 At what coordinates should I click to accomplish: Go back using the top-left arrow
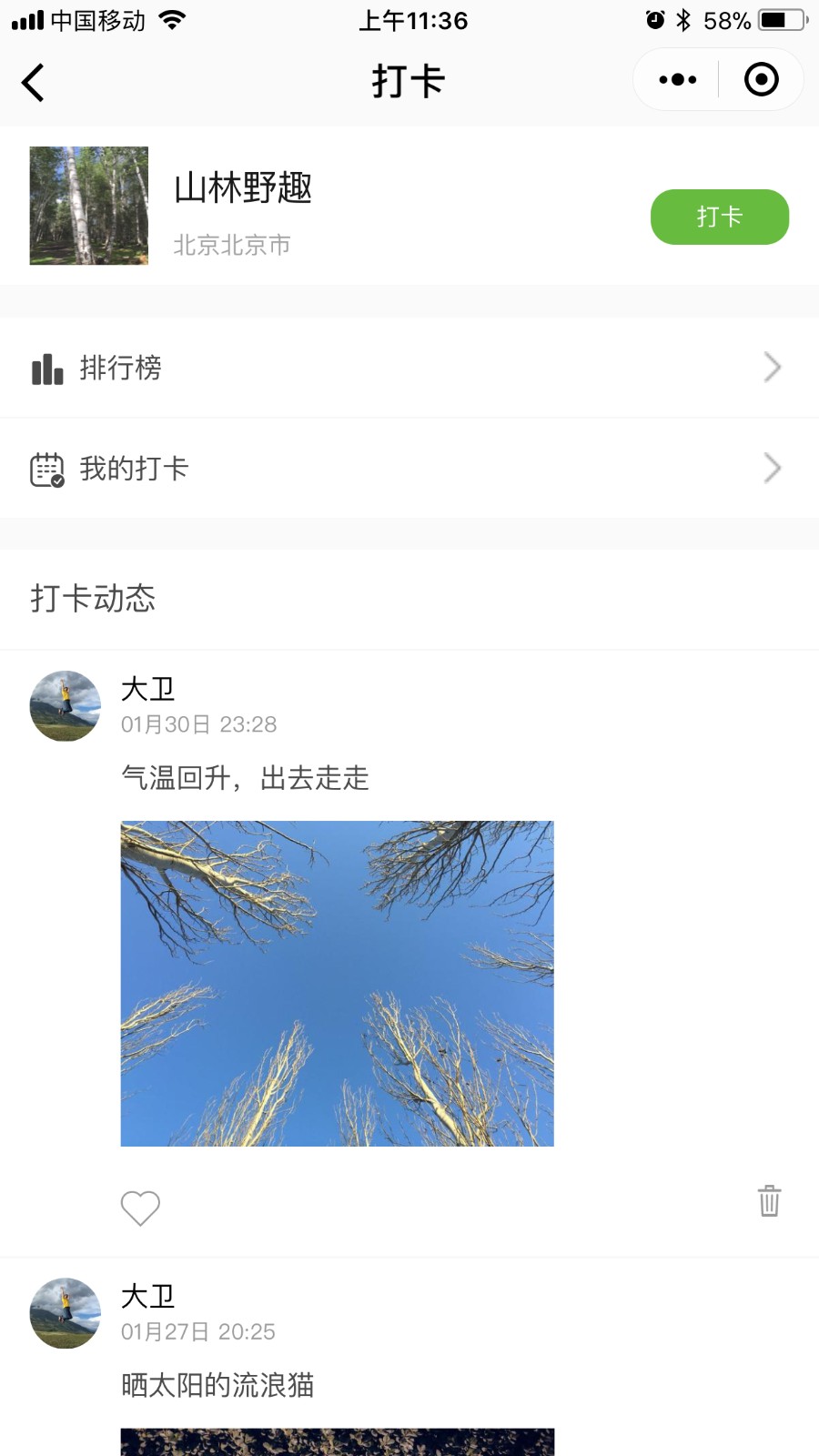[33, 83]
